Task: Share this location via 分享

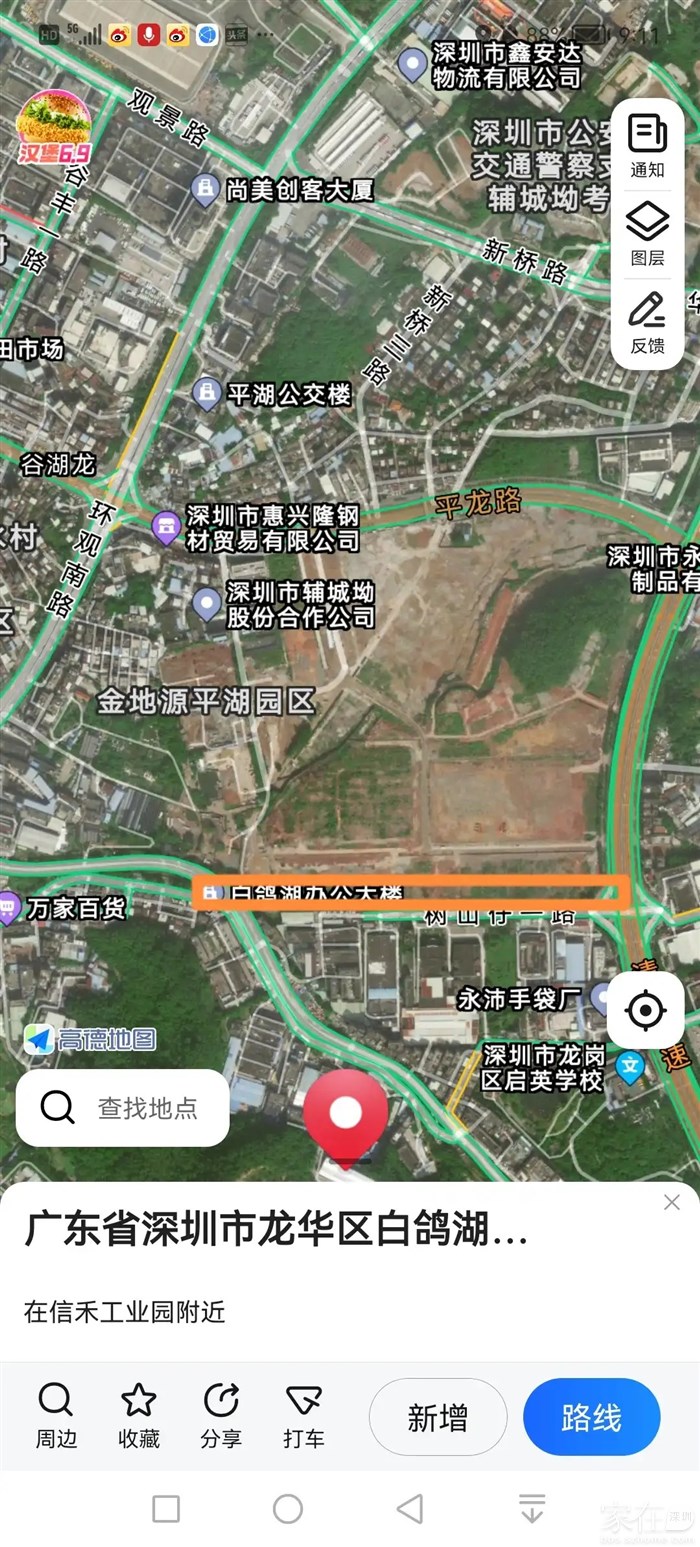Action: click(x=221, y=1414)
